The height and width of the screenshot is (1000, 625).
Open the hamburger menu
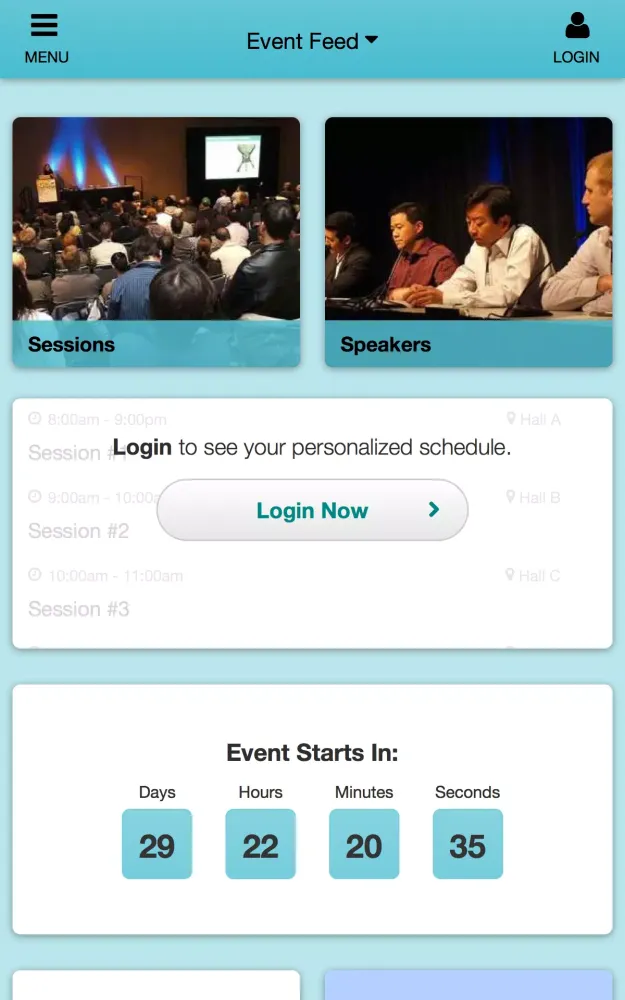(45, 38)
